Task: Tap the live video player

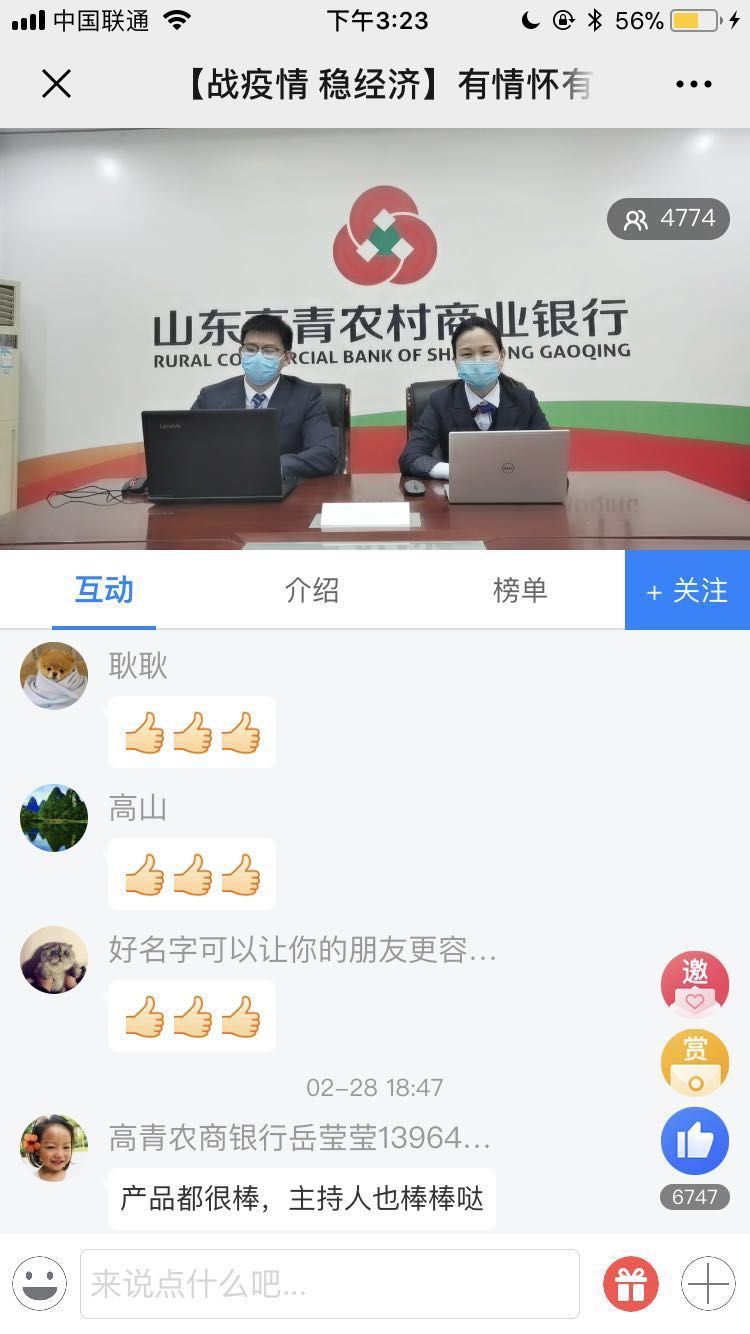Action: (x=375, y=339)
